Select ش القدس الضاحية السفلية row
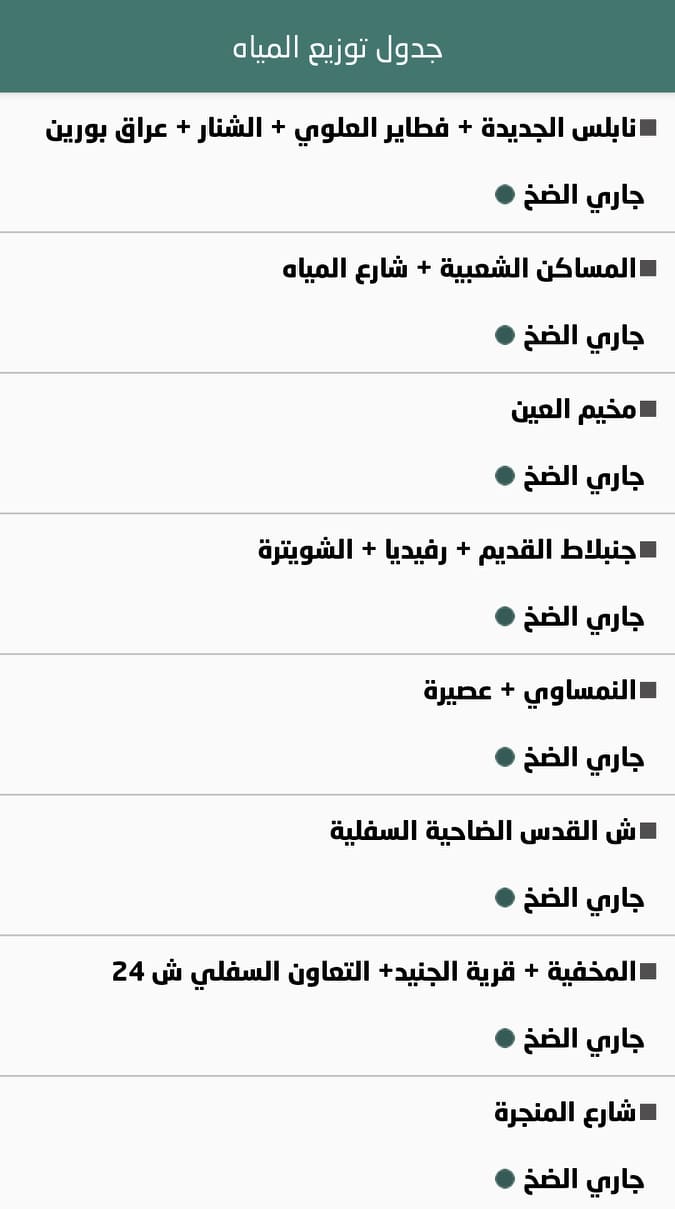This screenshot has height=1209, width=675. point(483,832)
